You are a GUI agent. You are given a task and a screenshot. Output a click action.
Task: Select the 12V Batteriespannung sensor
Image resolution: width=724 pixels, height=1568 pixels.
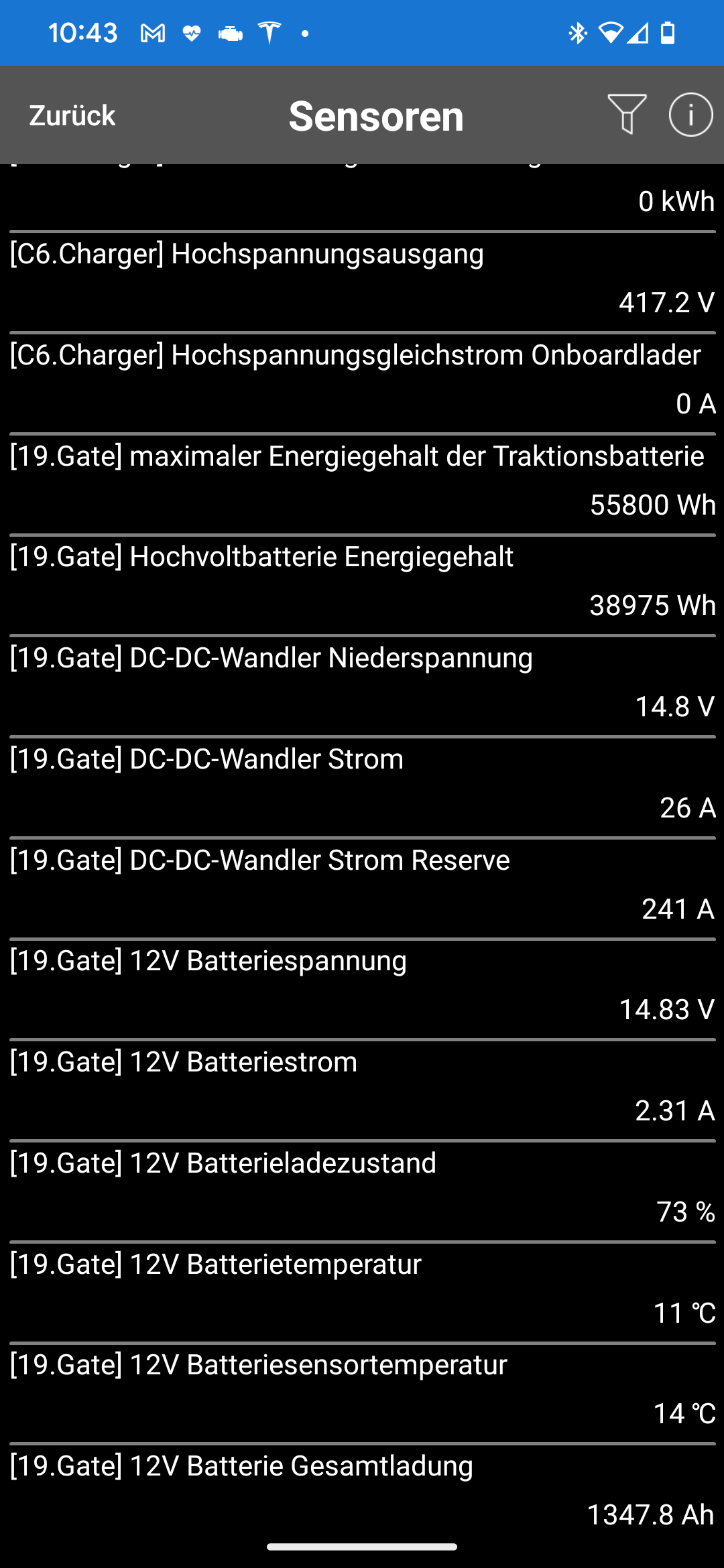[x=362, y=985]
